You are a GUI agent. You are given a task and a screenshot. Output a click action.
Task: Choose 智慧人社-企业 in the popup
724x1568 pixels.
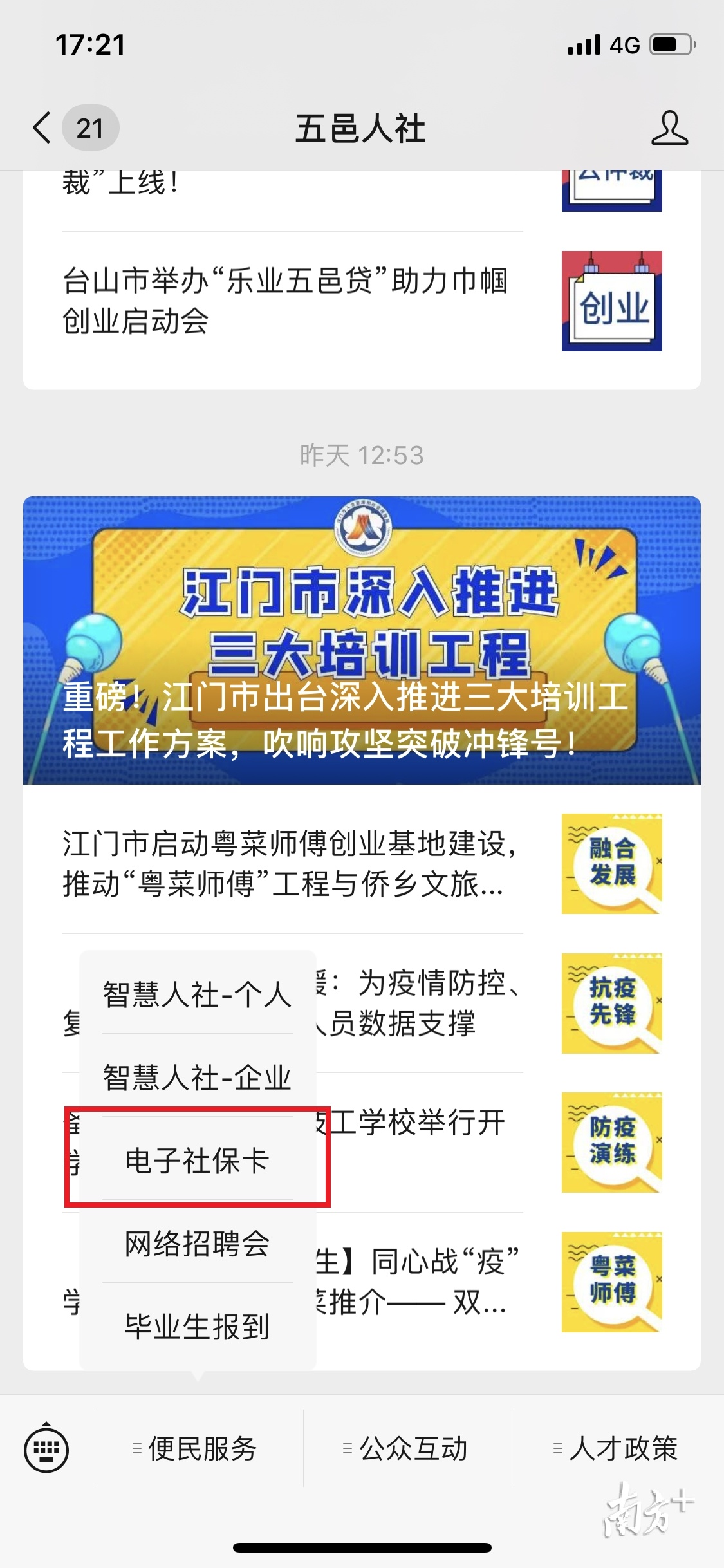pos(198,1077)
